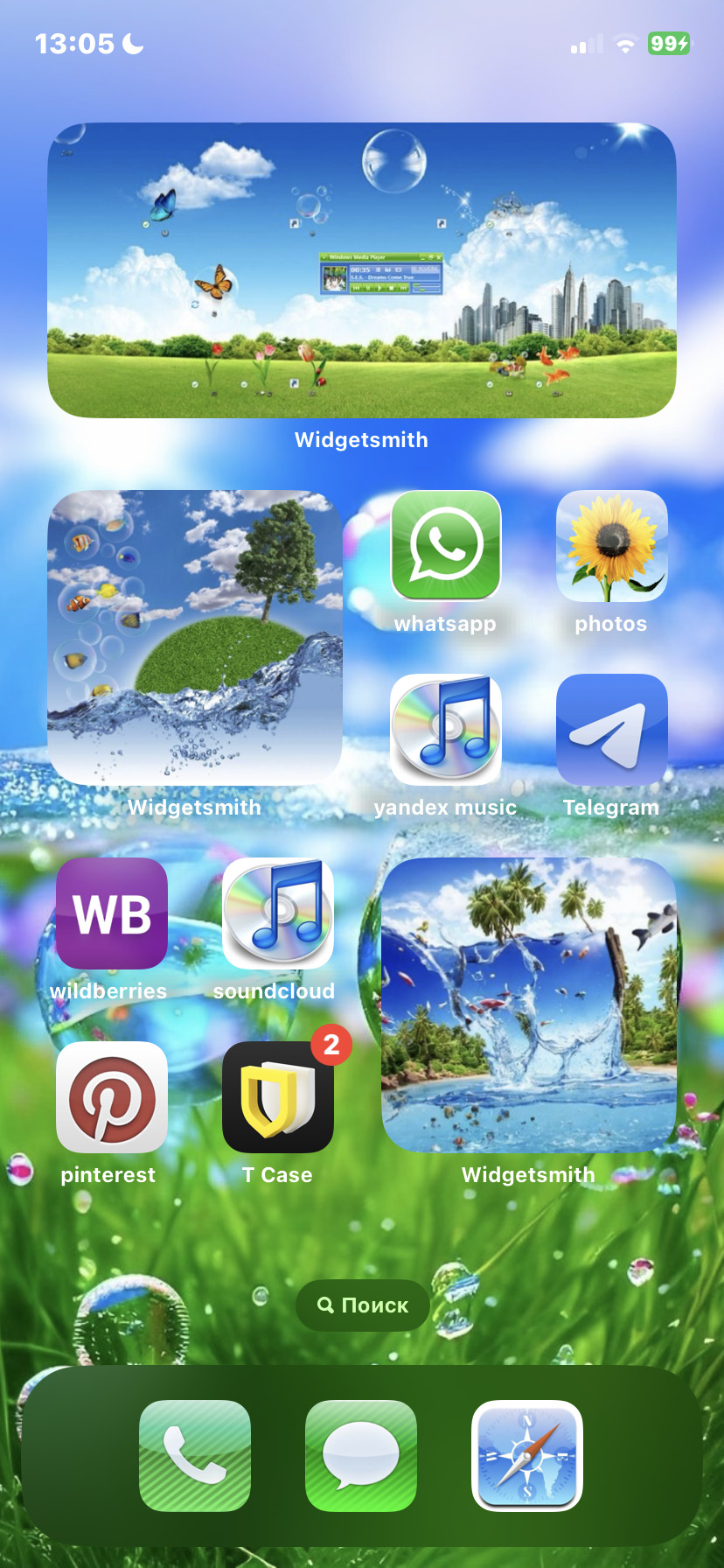Tap the Widgetsmith widget with palm trees

pos(529,1004)
